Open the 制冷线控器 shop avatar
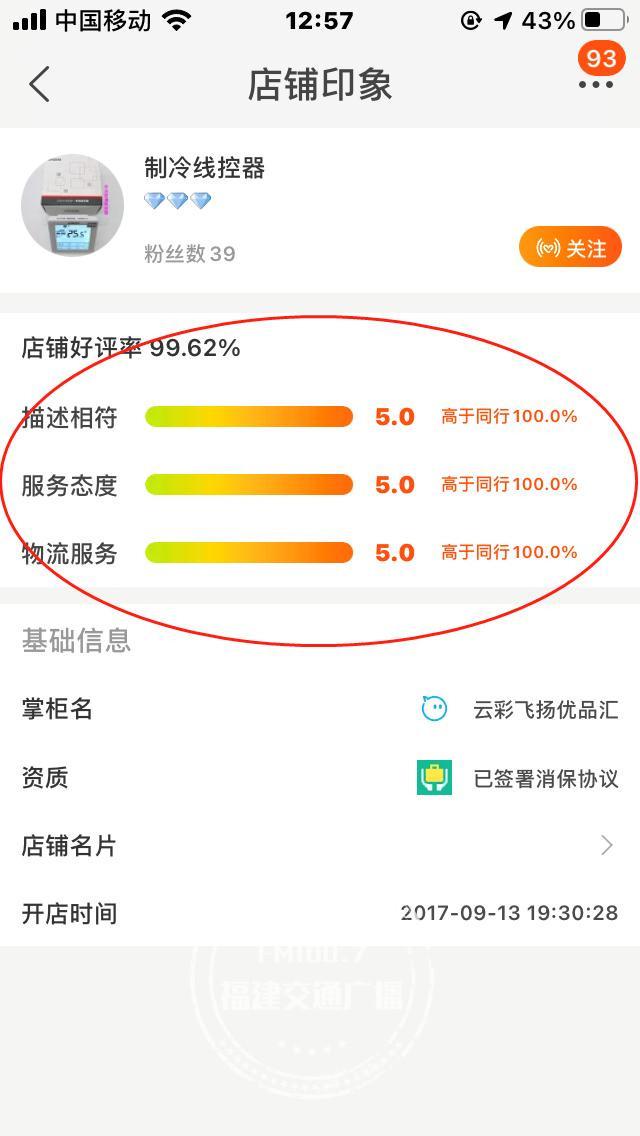The width and height of the screenshot is (640, 1136). click(72, 205)
